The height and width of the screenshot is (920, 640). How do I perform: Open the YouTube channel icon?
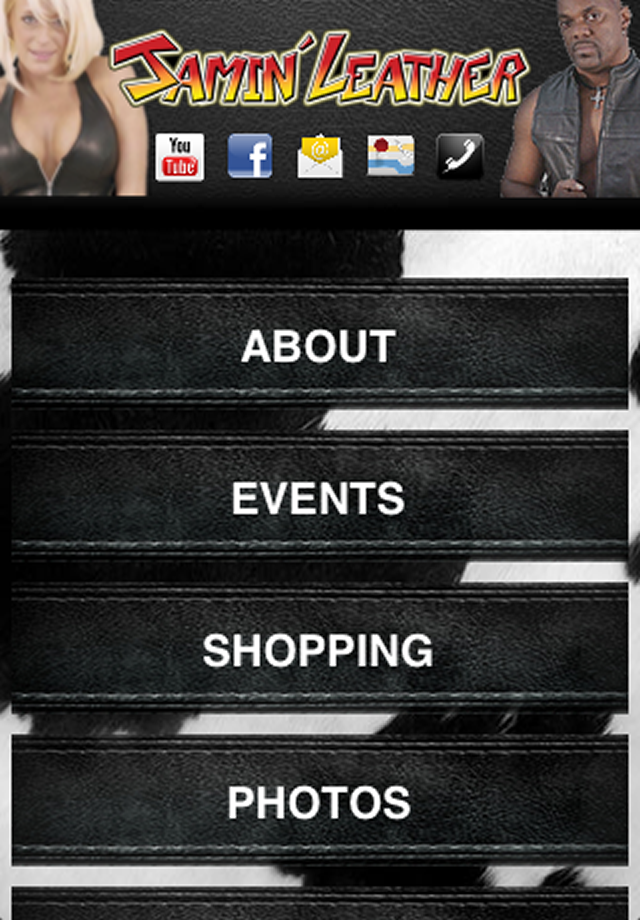tap(180, 157)
